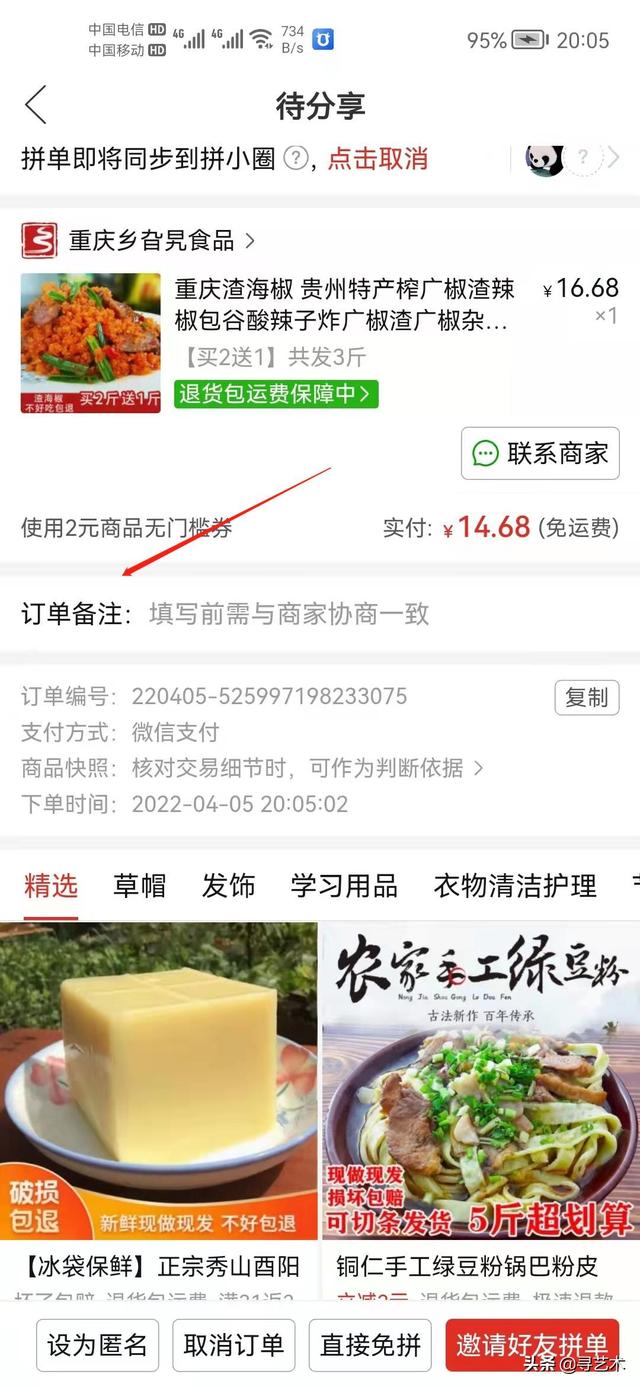
Task: View 退货包运费保障中 details
Action: click(x=276, y=394)
